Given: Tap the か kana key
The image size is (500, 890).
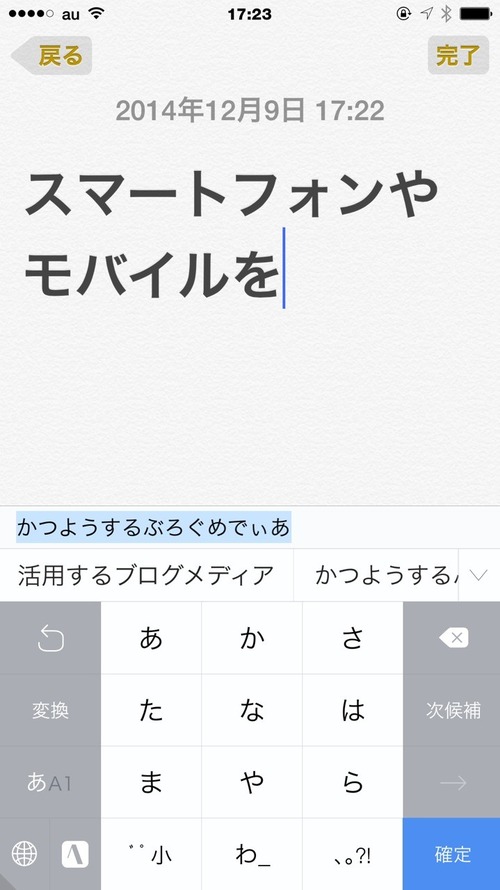Looking at the screenshot, I should tap(252, 638).
